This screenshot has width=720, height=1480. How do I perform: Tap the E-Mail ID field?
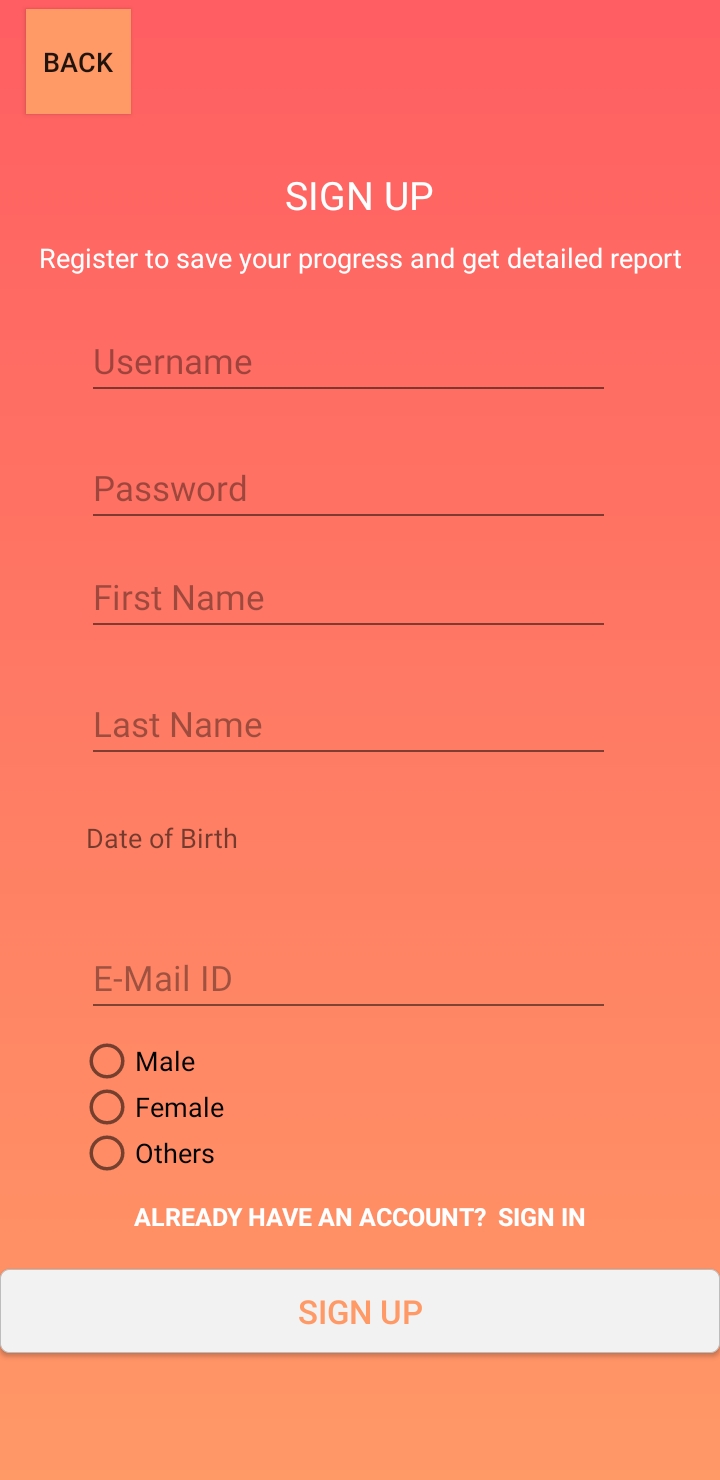click(x=348, y=980)
